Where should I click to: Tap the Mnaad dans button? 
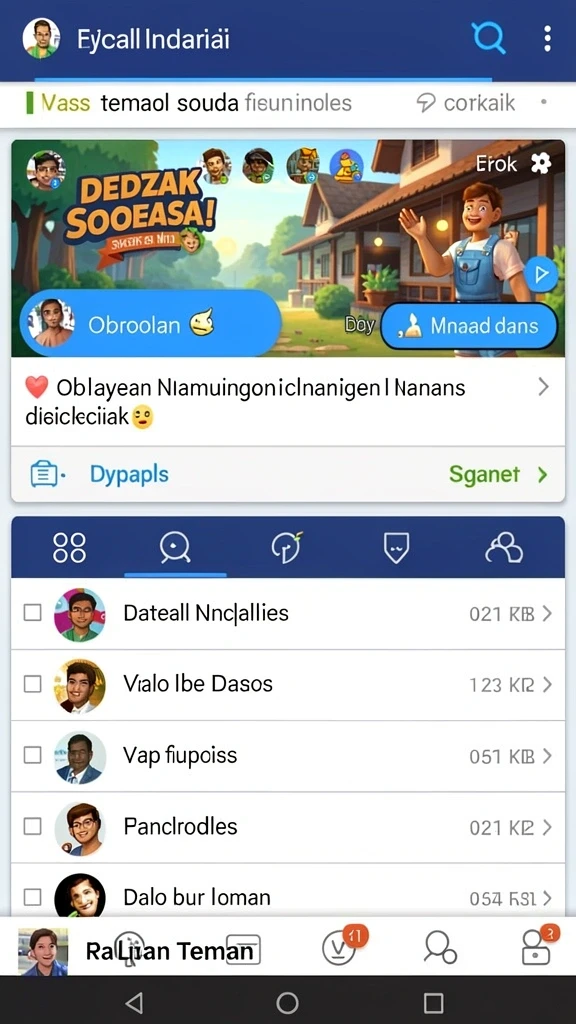tap(468, 326)
